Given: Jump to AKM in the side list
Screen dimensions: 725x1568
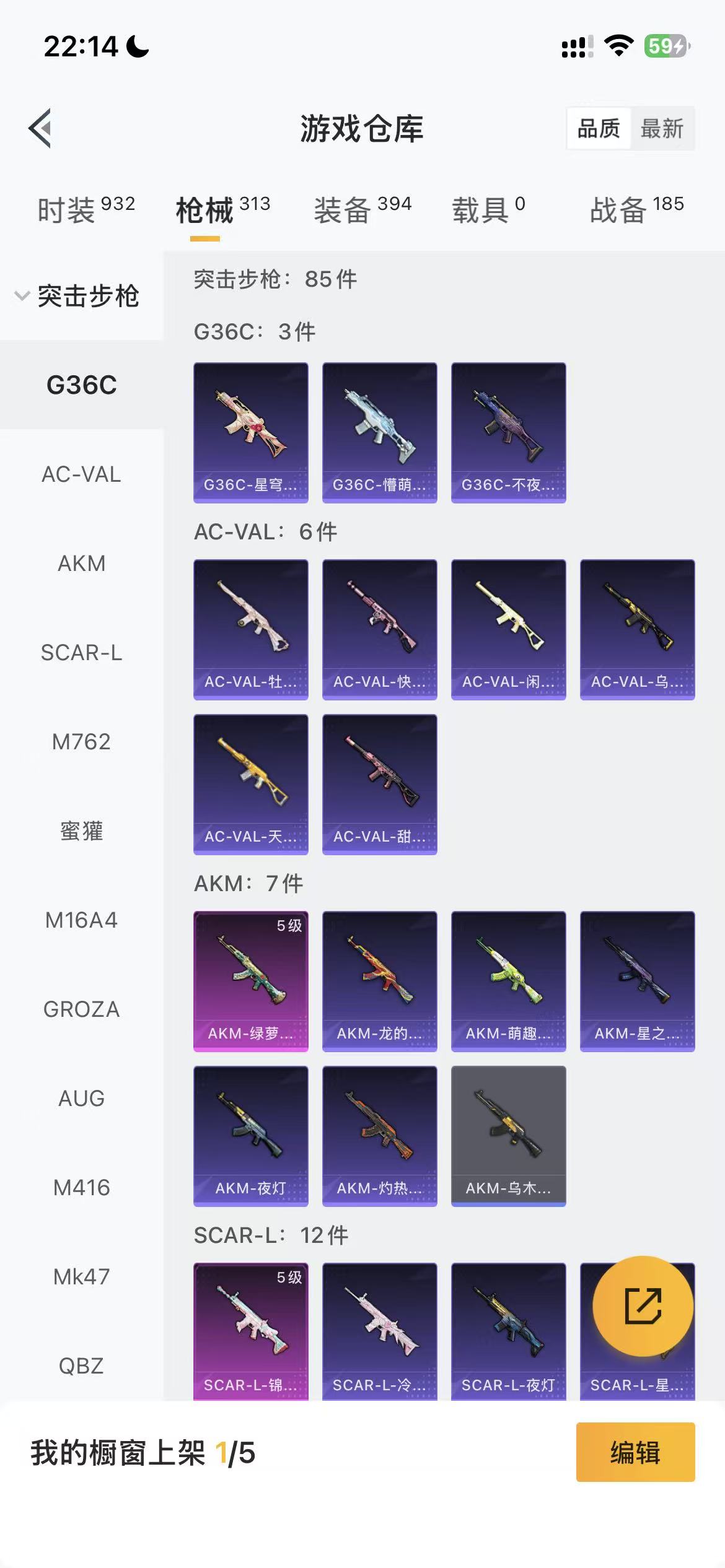Looking at the screenshot, I should (x=81, y=564).
